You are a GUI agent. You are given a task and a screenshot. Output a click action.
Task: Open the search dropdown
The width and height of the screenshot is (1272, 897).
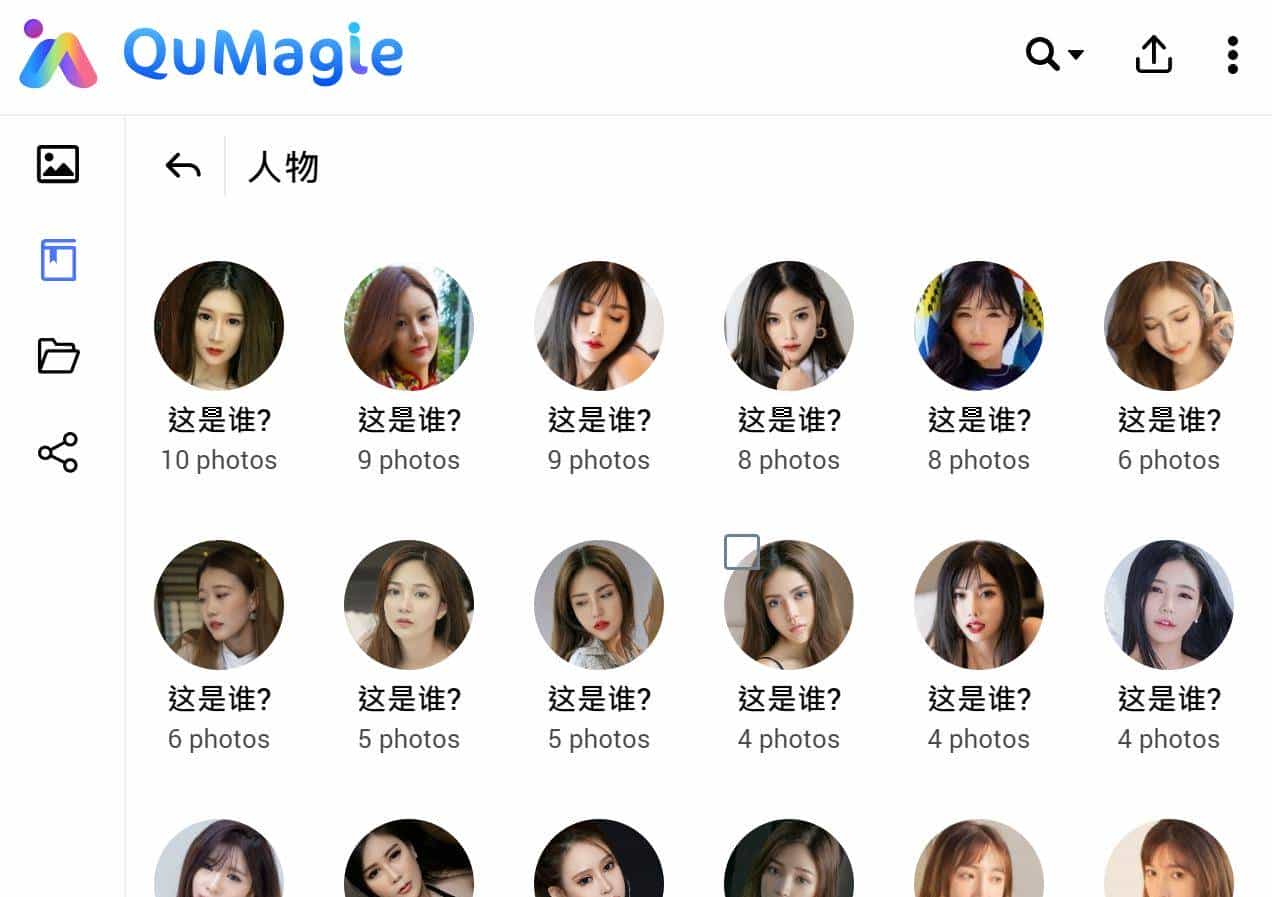tap(1054, 54)
